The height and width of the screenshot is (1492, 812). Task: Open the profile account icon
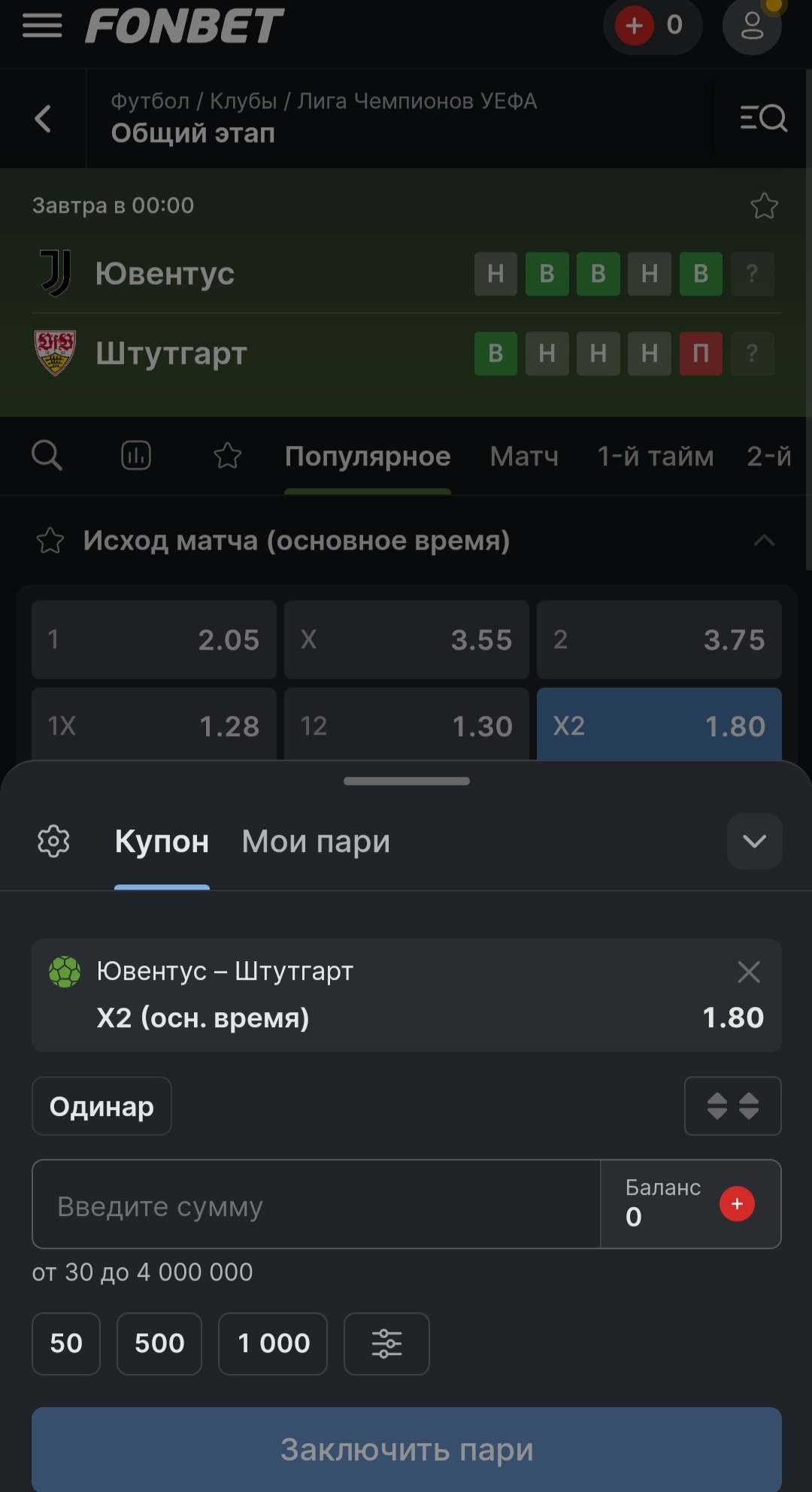(x=752, y=26)
